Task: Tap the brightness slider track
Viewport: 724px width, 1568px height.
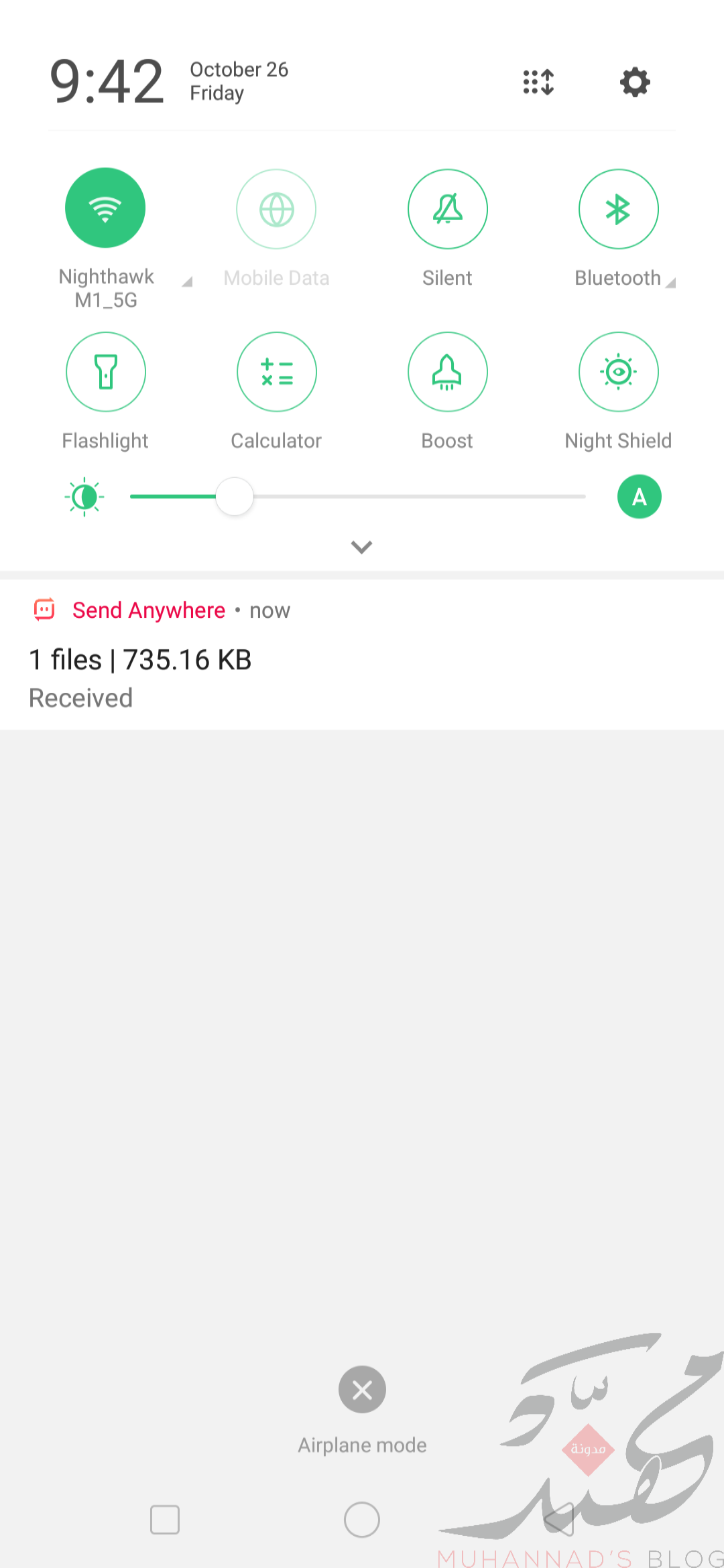Action: [x=358, y=497]
